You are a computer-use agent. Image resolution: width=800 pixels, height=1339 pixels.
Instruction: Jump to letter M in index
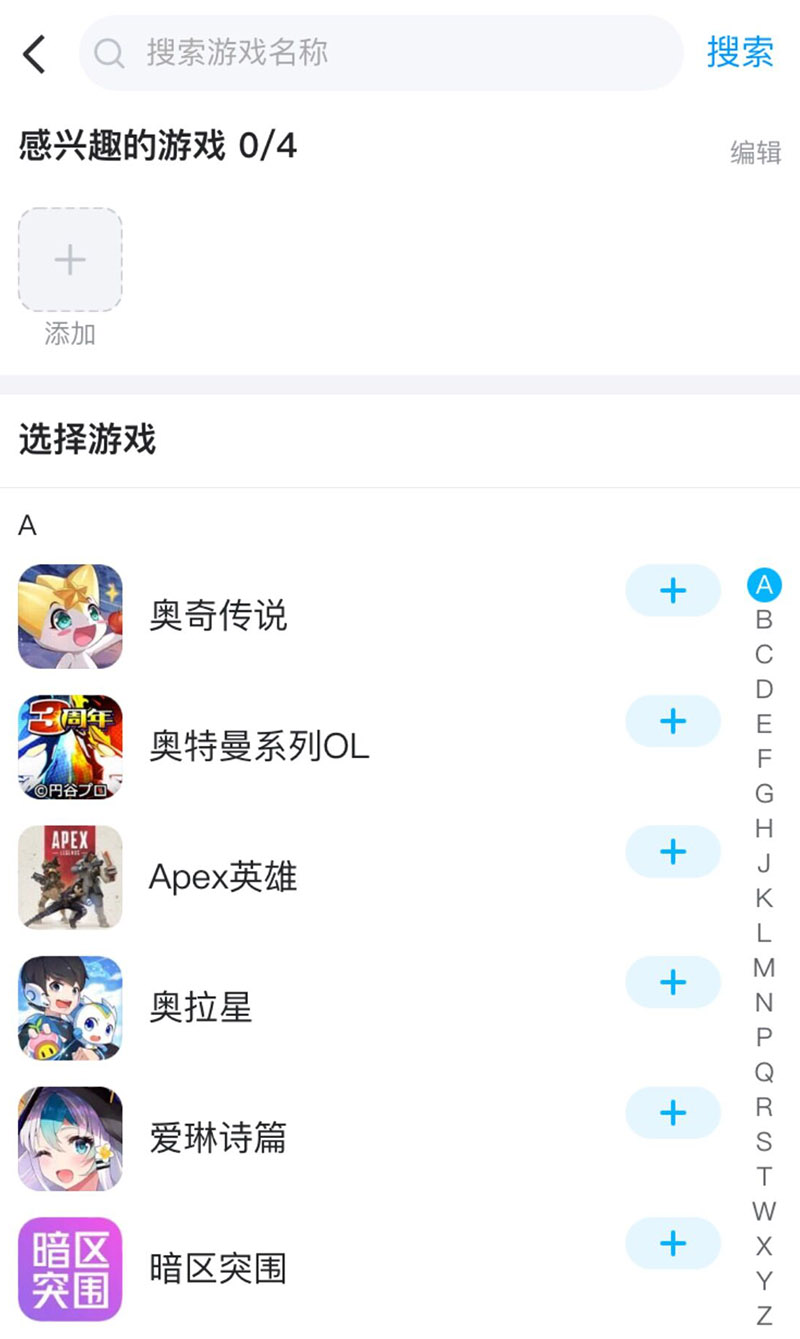pyautogui.click(x=764, y=968)
